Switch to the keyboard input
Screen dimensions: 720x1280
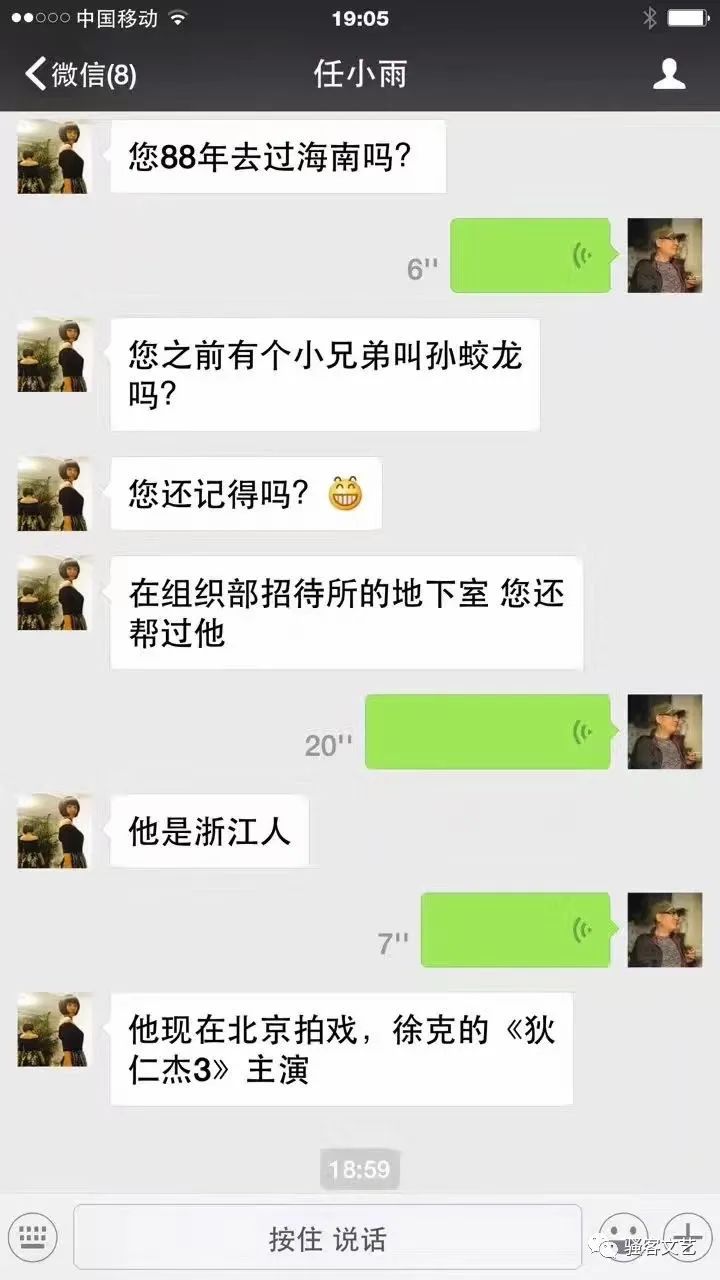tap(33, 1237)
